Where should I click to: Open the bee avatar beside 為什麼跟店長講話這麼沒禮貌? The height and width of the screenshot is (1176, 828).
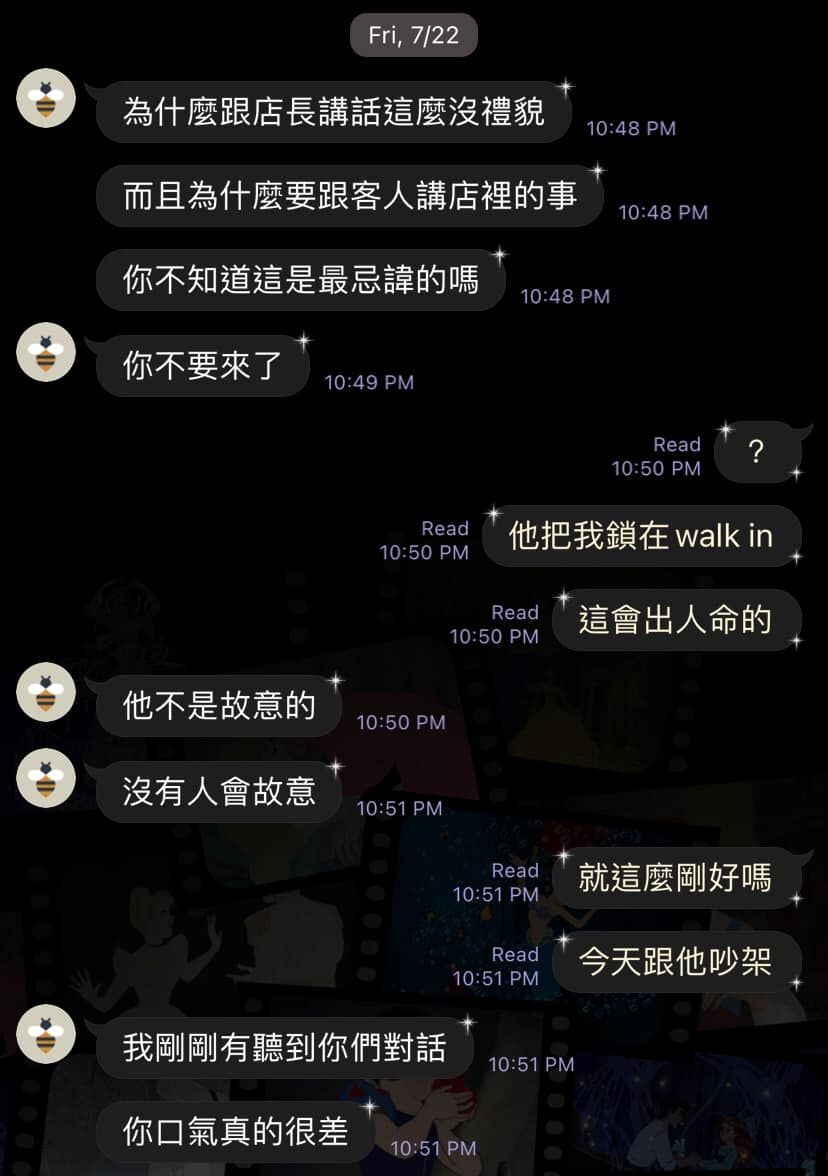[x=46, y=98]
